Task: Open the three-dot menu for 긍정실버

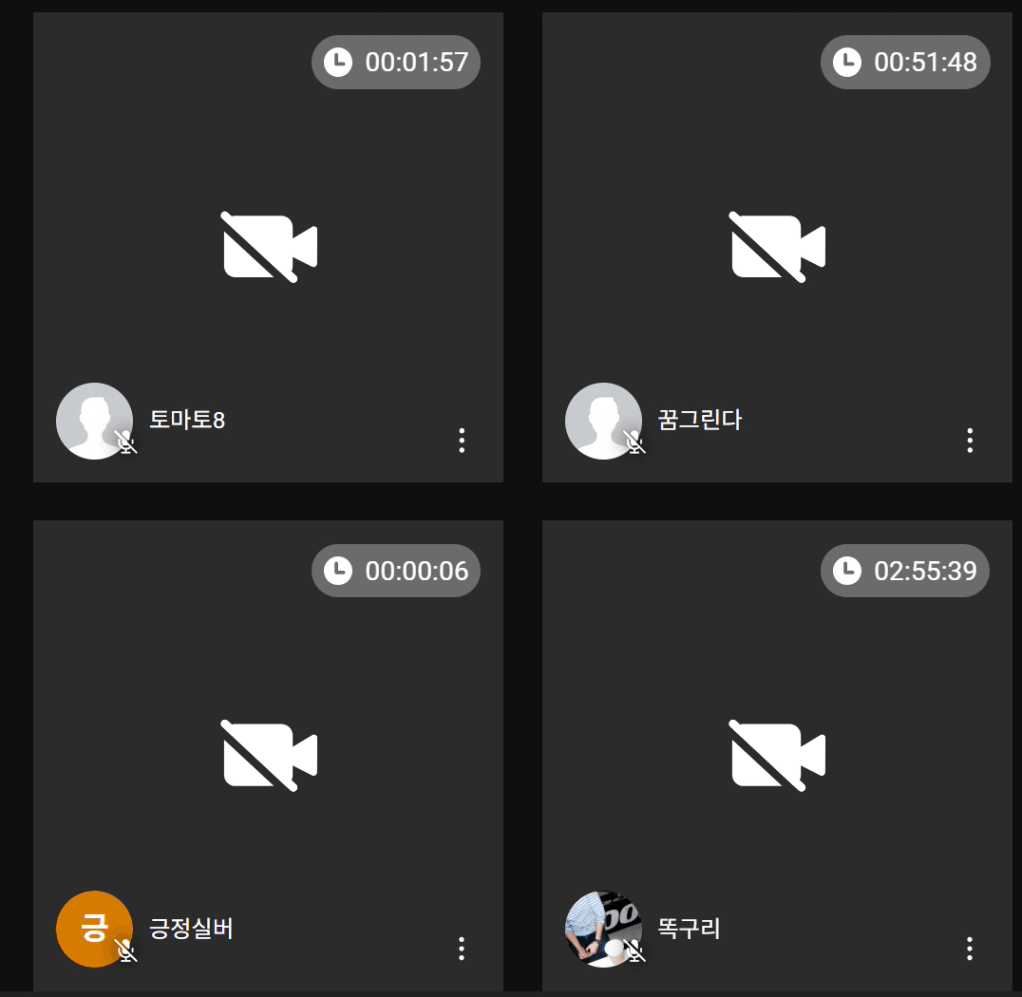Action: (461, 948)
